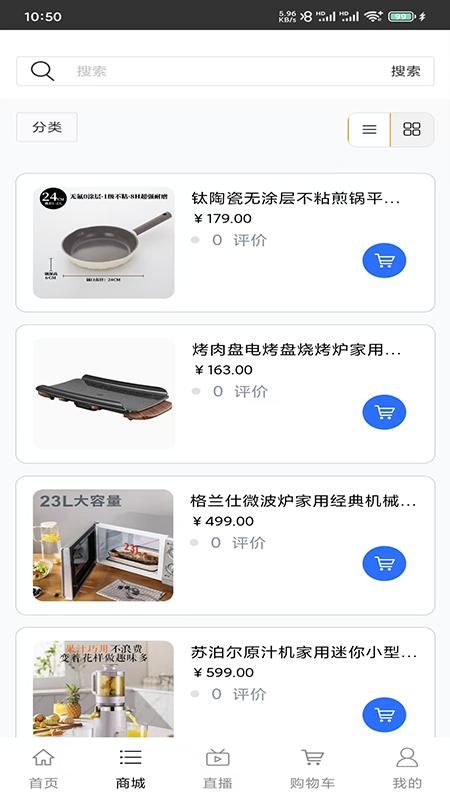Open the 购物车 tab
Image resolution: width=450 pixels, height=800 pixels.
pyautogui.click(x=312, y=768)
